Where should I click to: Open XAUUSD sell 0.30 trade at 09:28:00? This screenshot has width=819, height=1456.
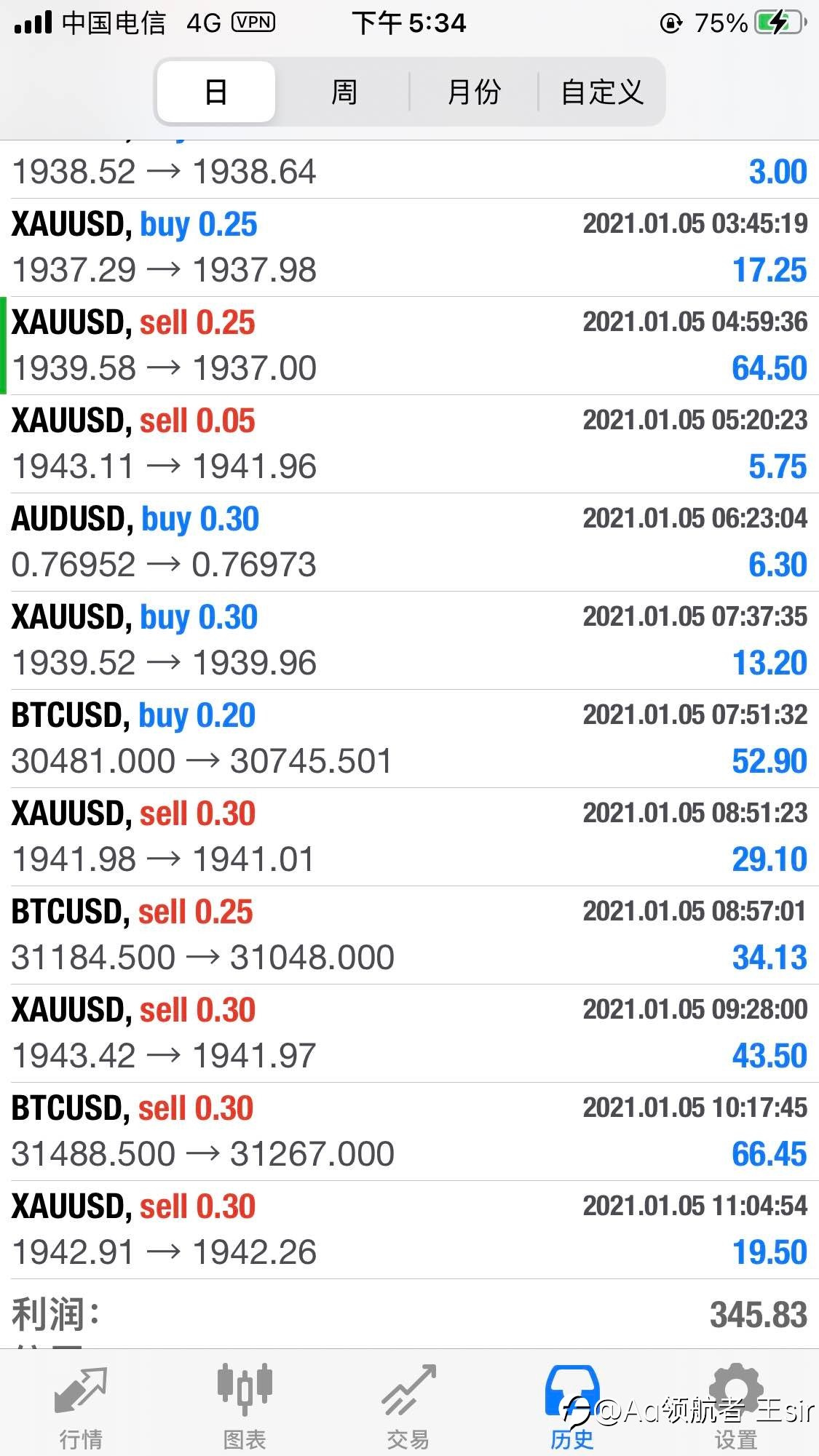(x=409, y=1033)
